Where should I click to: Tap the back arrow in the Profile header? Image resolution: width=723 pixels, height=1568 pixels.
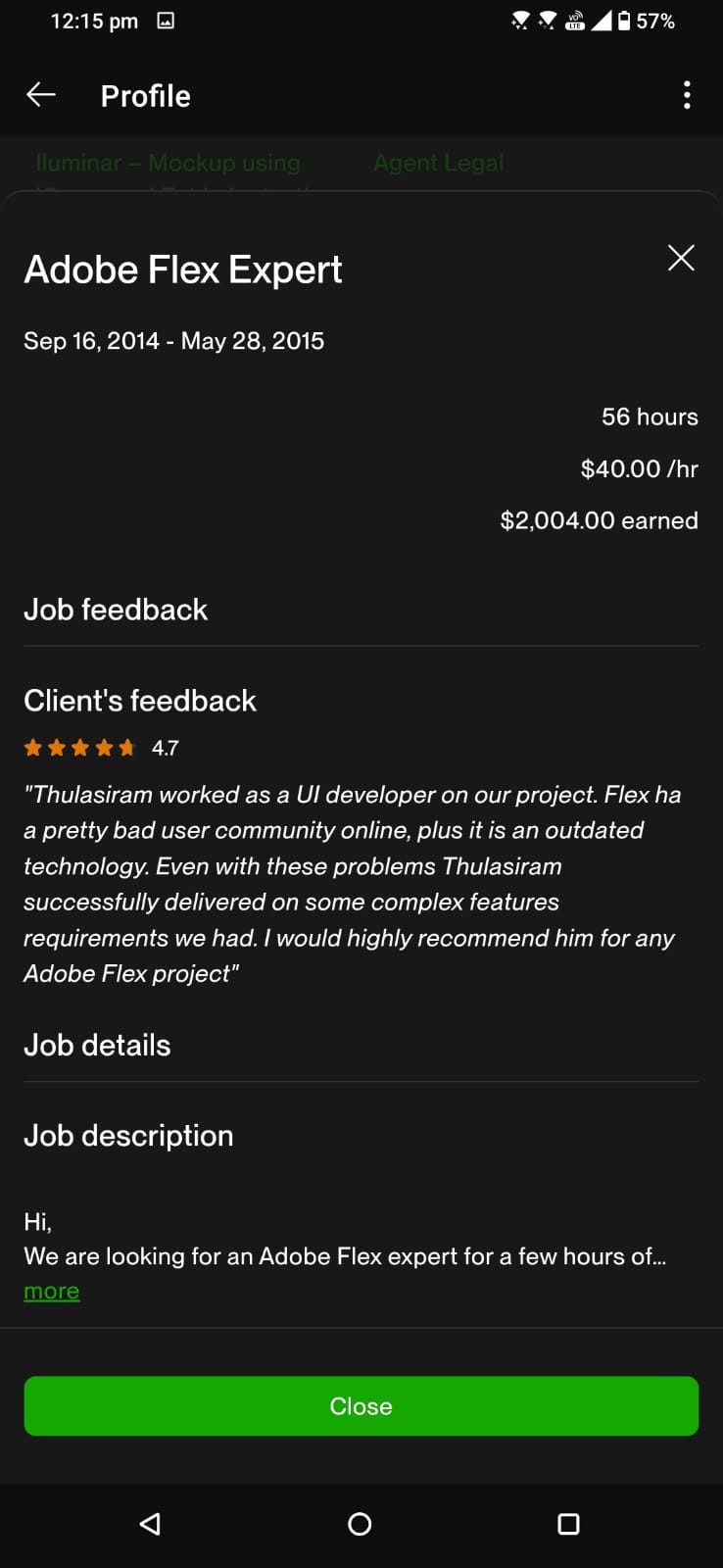[40, 94]
